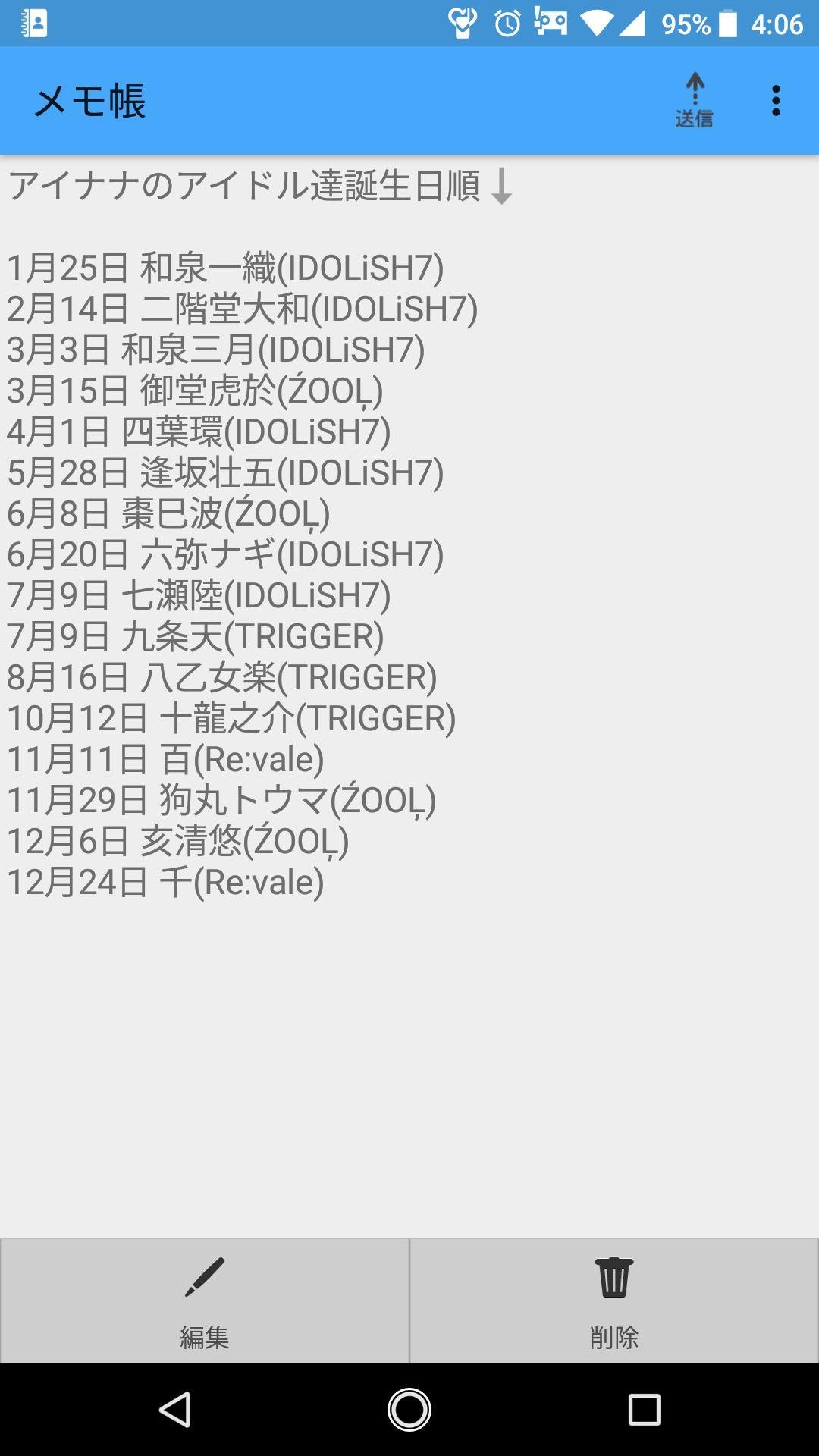
Task: Open the three-dot overflow menu
Action: pyautogui.click(x=775, y=100)
